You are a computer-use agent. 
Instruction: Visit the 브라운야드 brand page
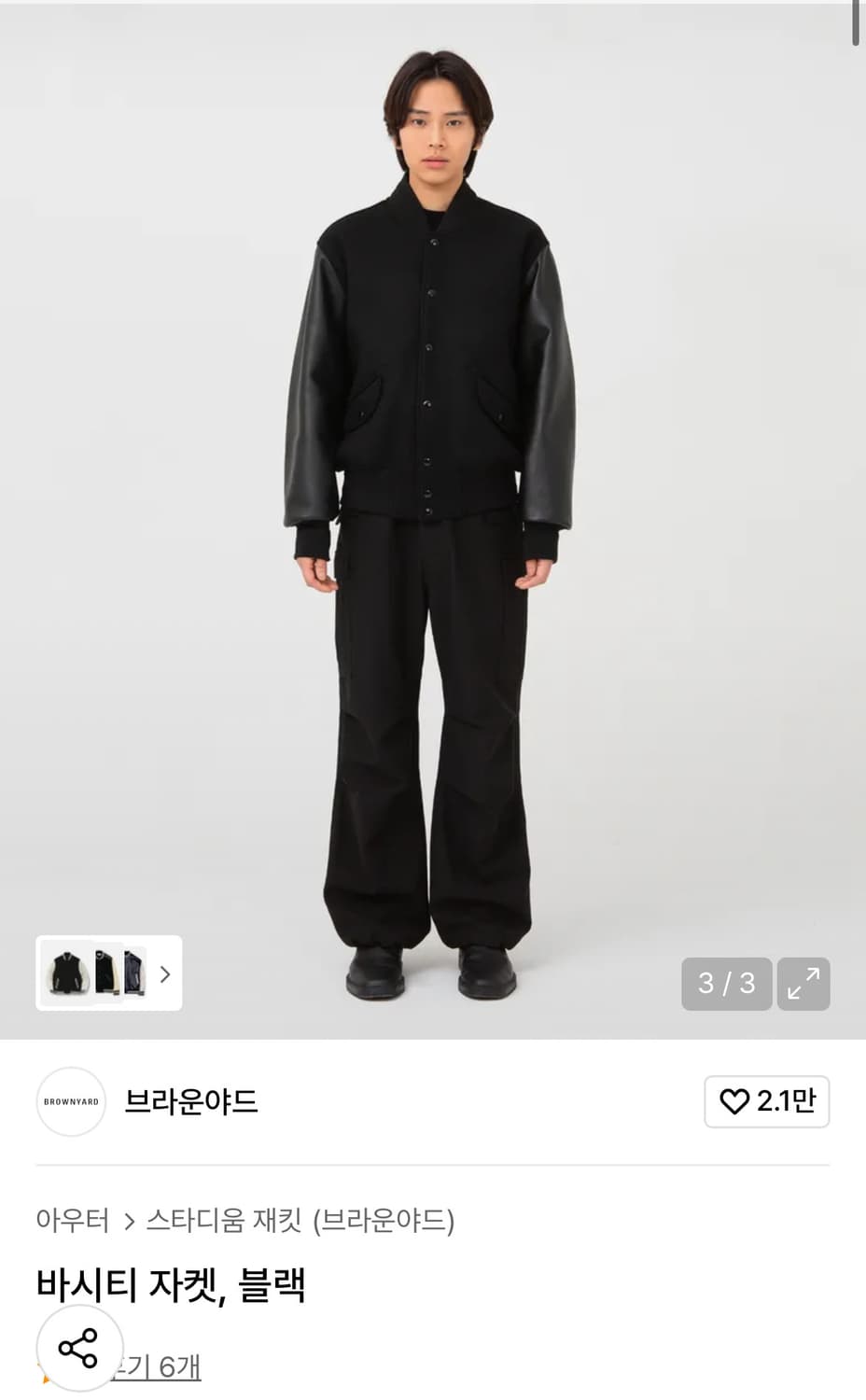click(x=190, y=1102)
